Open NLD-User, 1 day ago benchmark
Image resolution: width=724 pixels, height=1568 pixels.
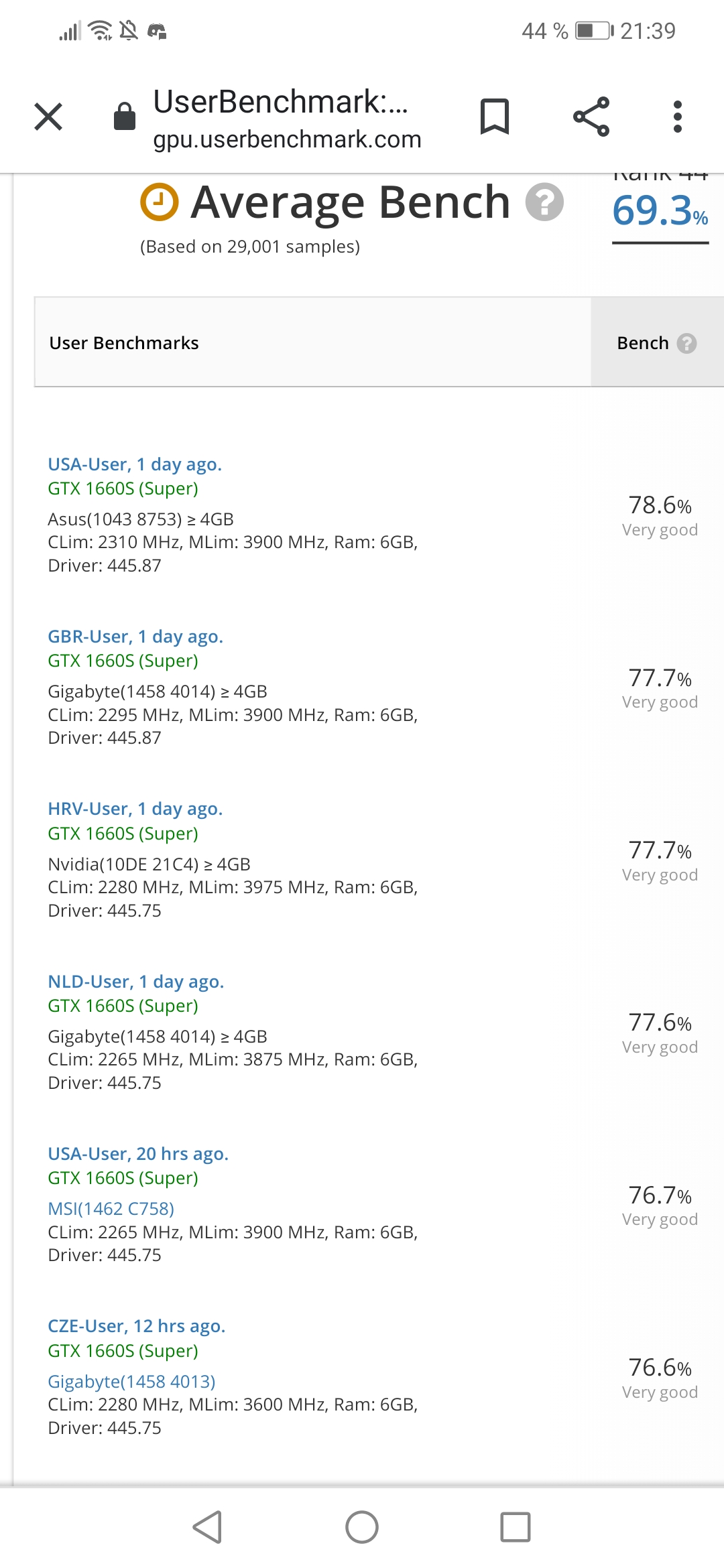pos(135,982)
